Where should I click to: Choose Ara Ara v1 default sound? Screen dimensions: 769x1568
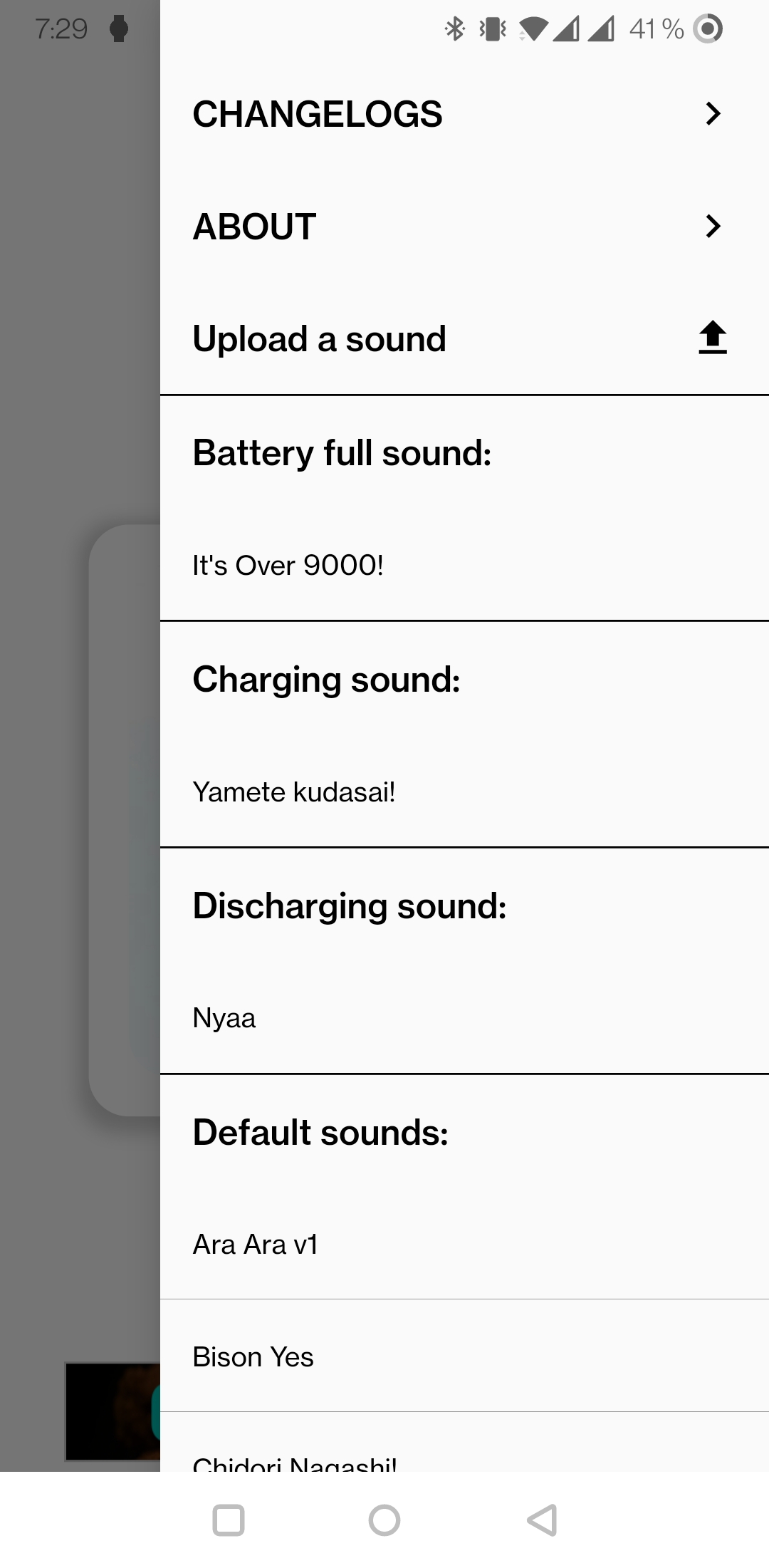464,1244
